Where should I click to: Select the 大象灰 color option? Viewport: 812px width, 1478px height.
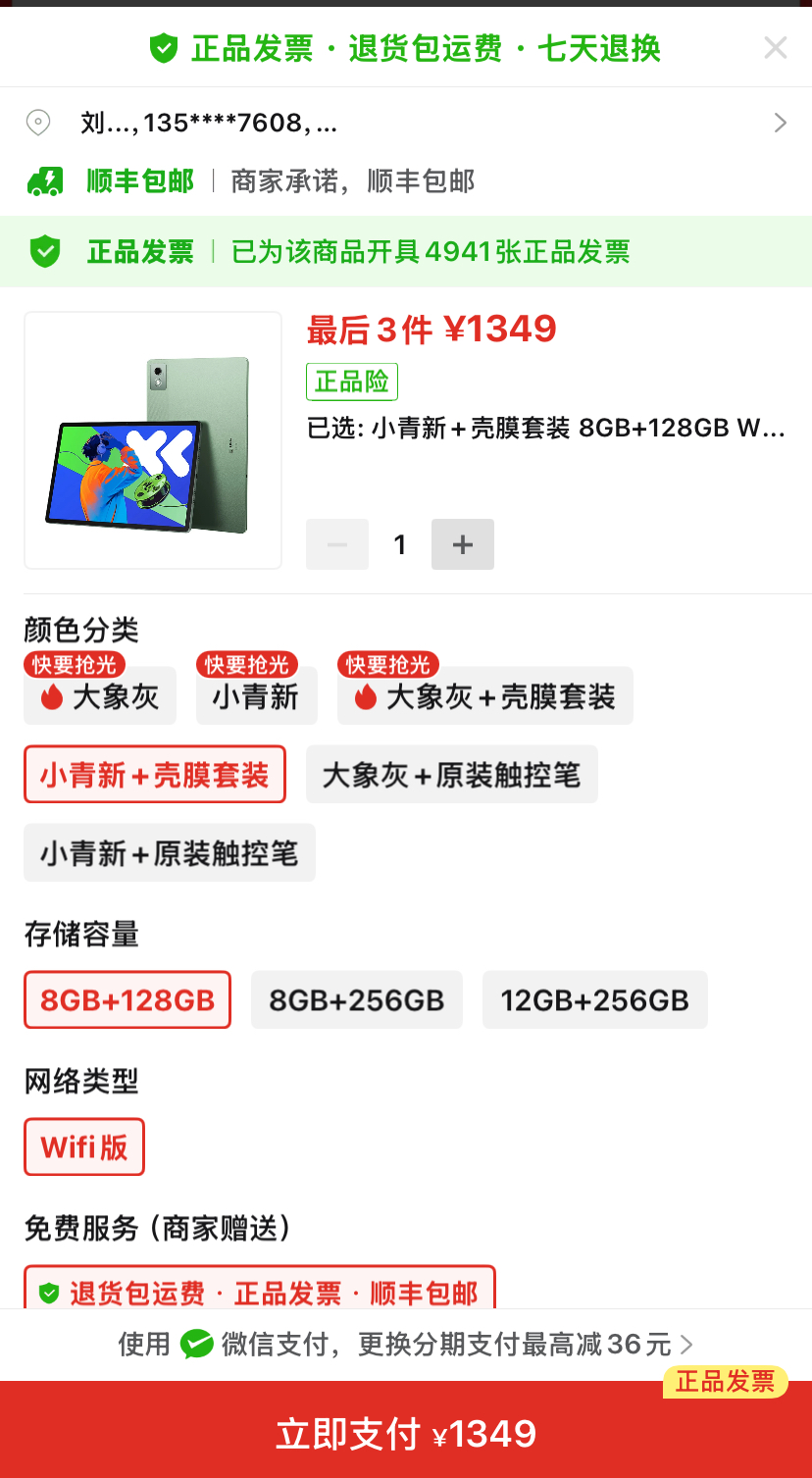(x=100, y=697)
